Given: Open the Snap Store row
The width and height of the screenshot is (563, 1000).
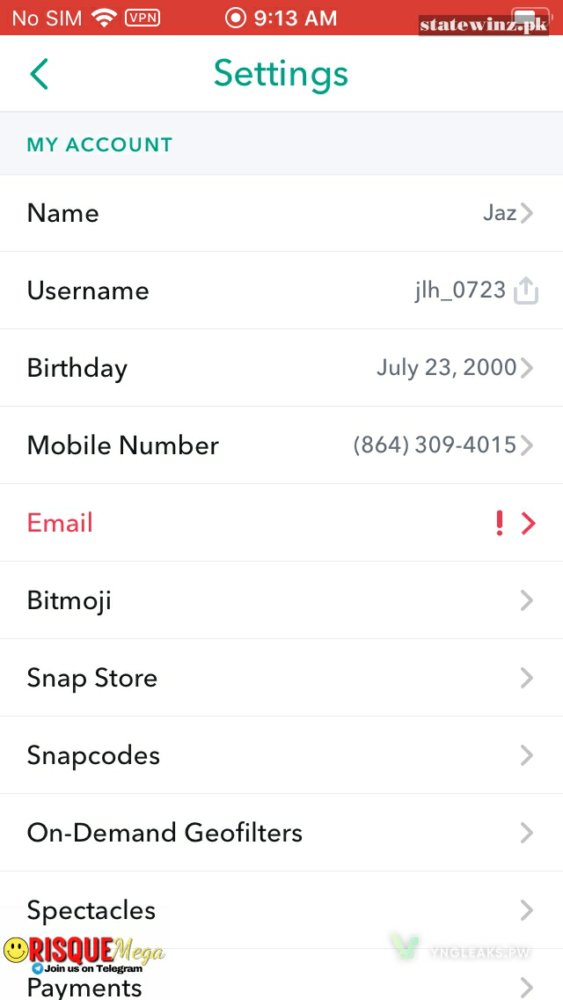Looking at the screenshot, I should 281,677.
